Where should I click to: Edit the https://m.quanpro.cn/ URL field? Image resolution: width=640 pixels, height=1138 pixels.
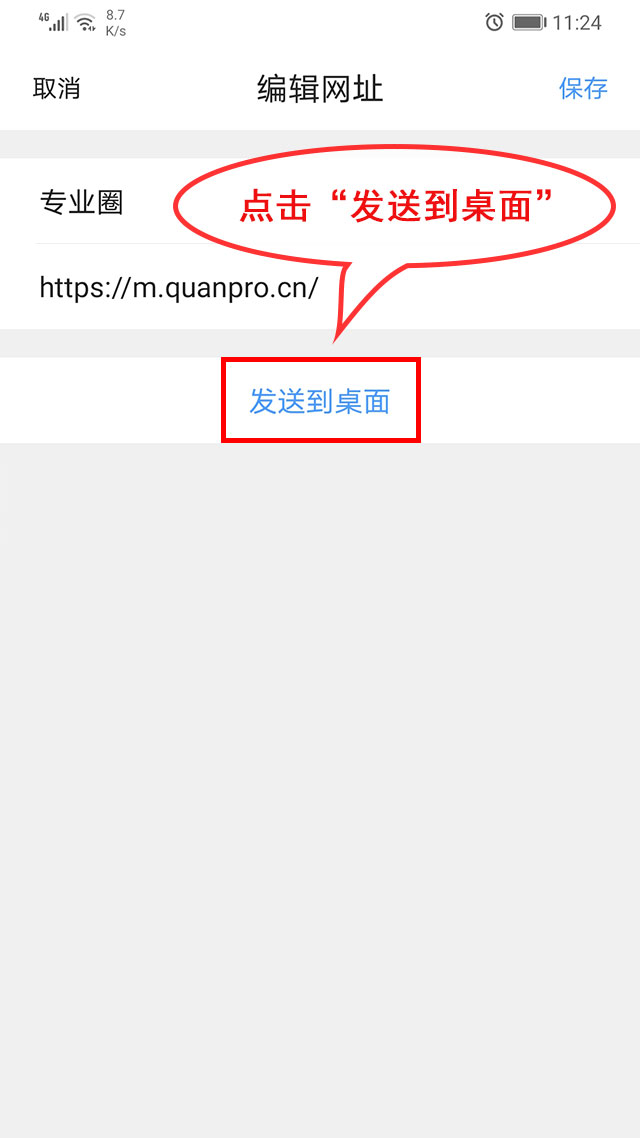click(x=320, y=287)
